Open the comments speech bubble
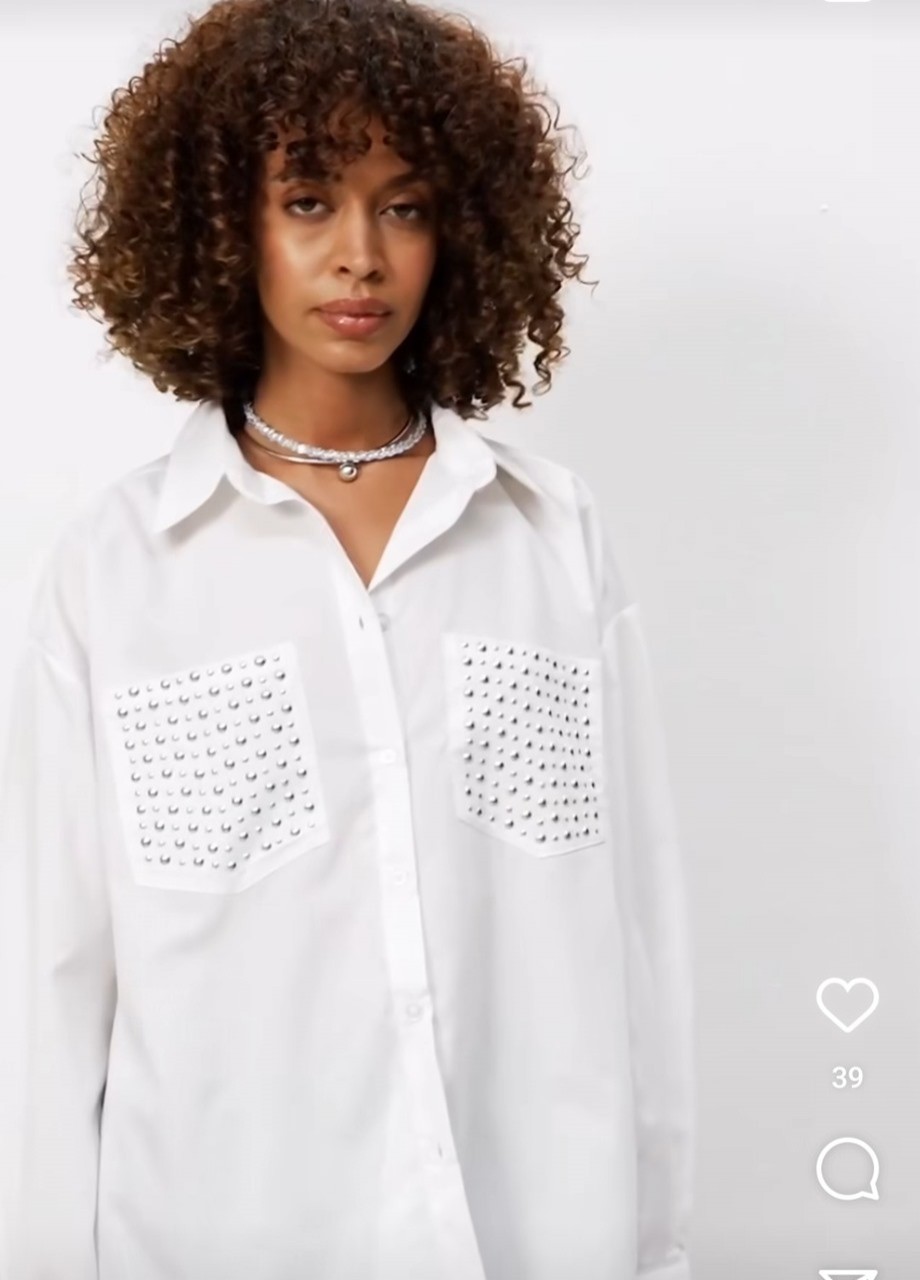The width and height of the screenshot is (920, 1280). pos(847,1168)
